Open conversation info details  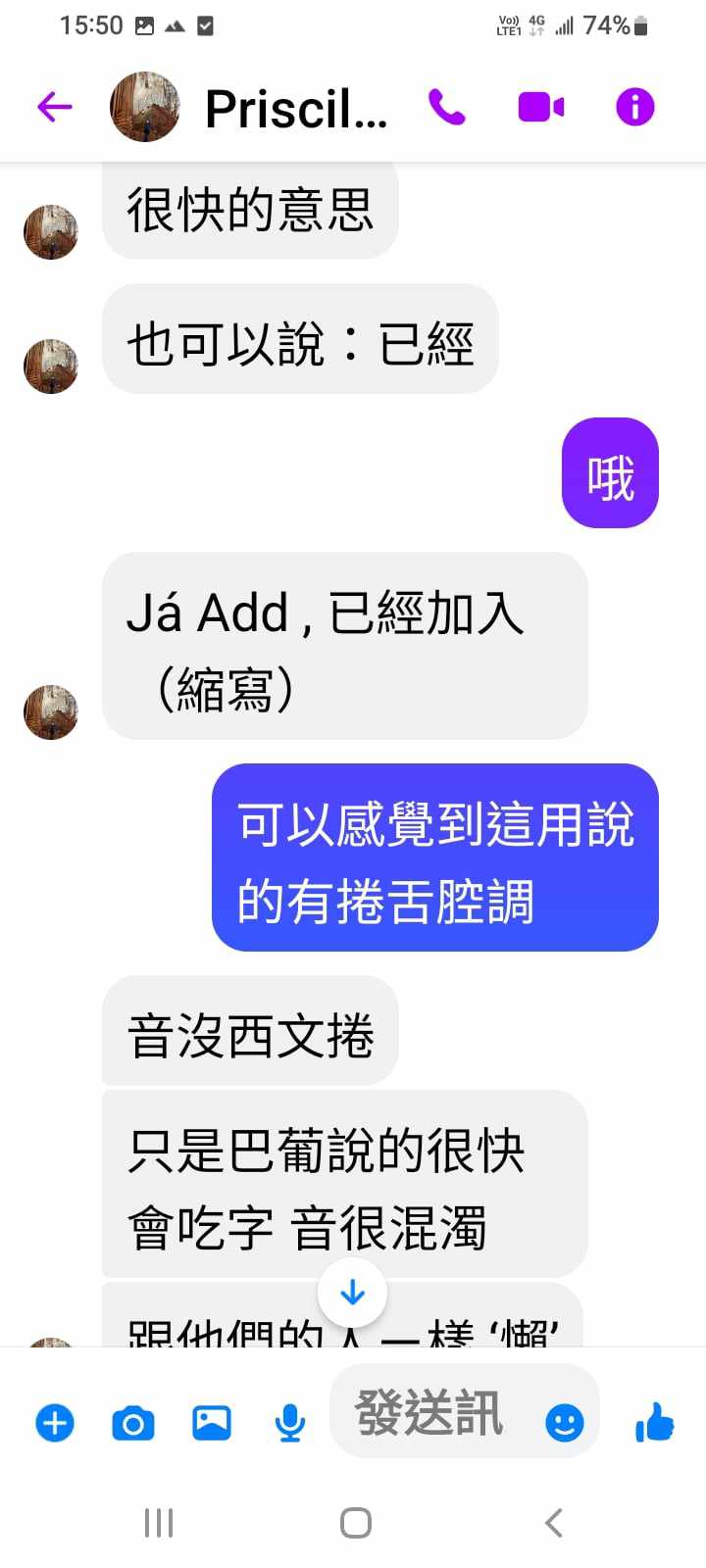coord(634,107)
